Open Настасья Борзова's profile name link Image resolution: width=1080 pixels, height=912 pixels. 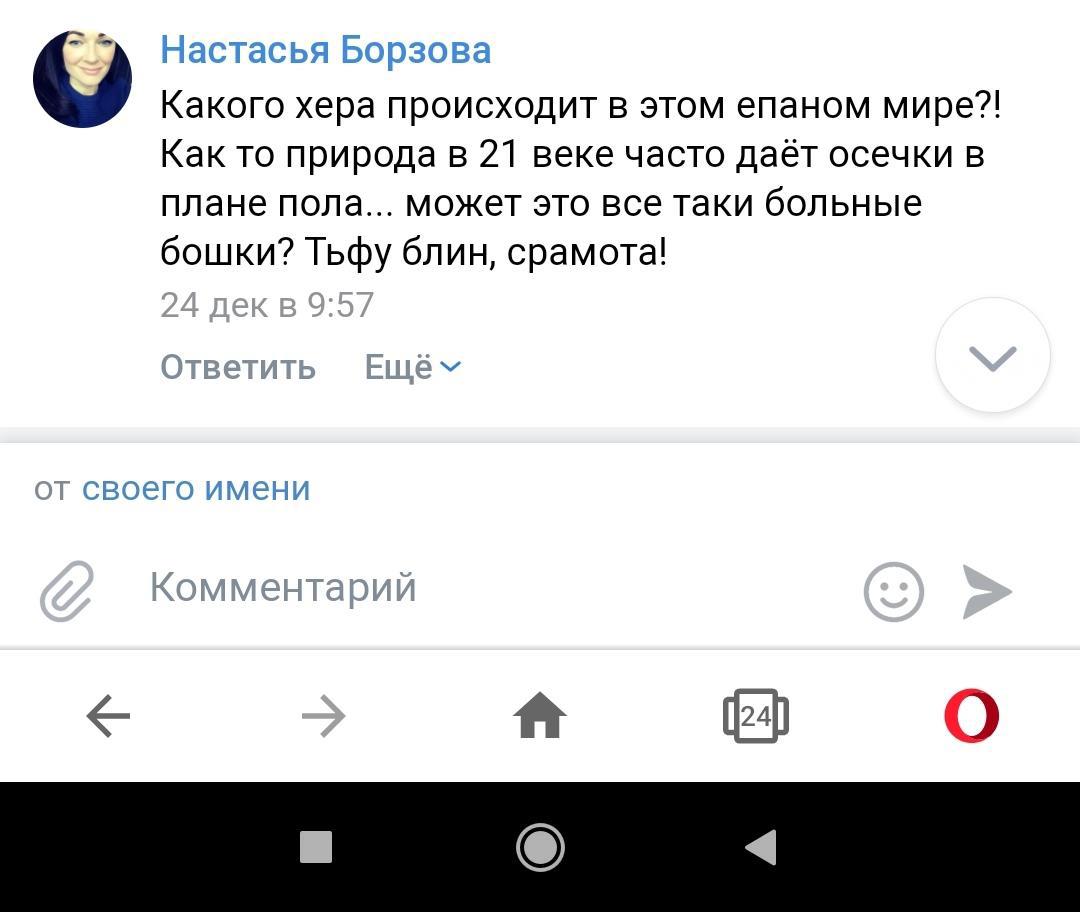click(x=325, y=50)
